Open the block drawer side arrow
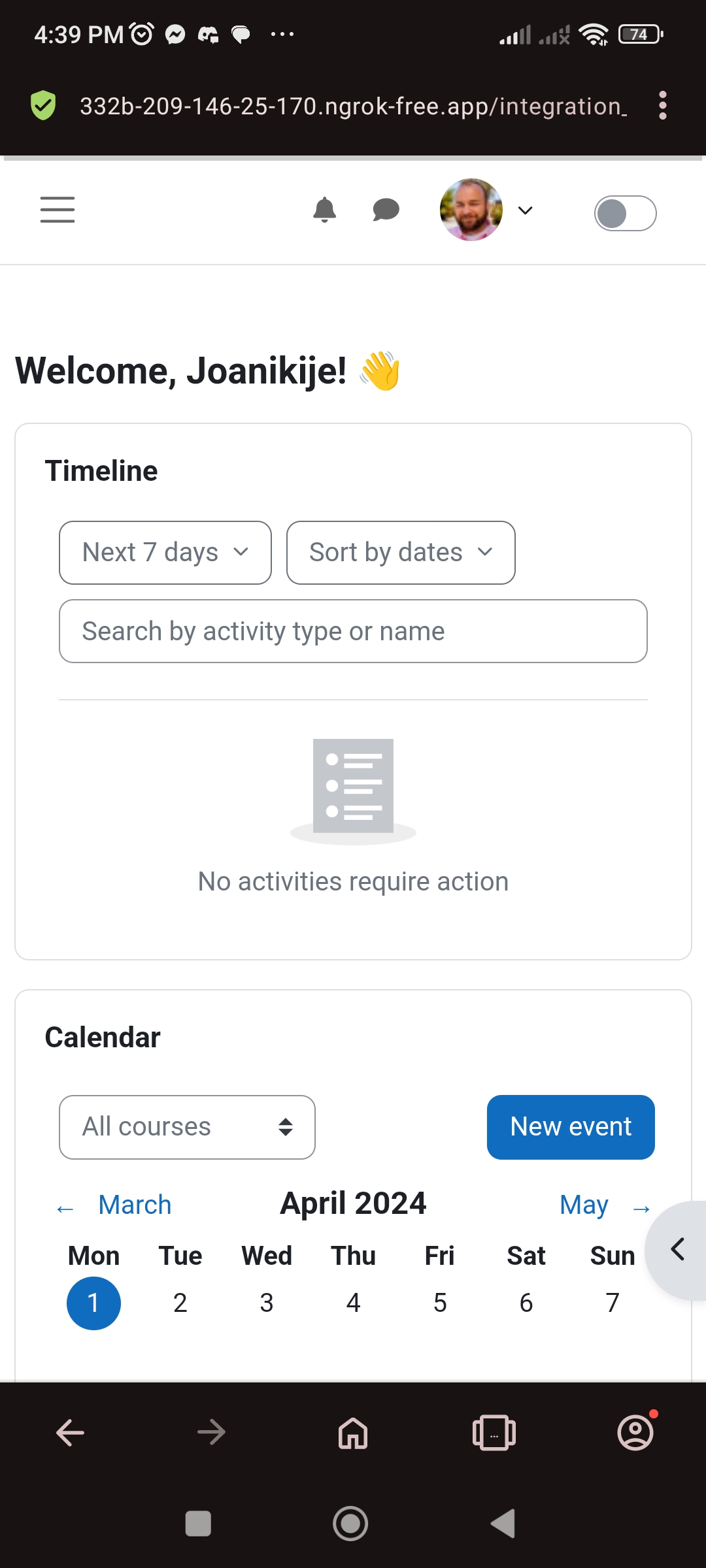This screenshot has width=706, height=1568. pyautogui.click(x=677, y=1250)
